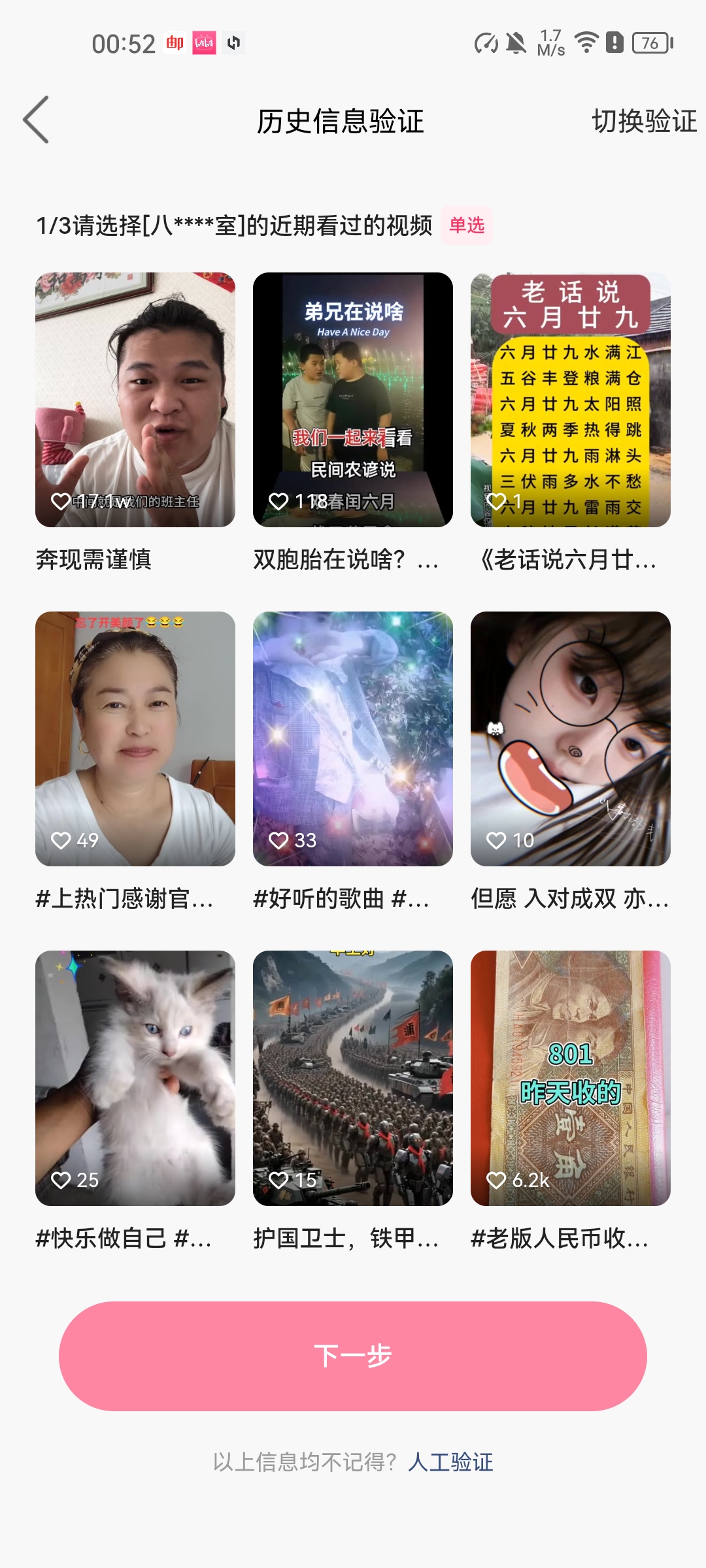Choose the #好听的歌曲 video
The height and width of the screenshot is (1568, 706).
[x=353, y=739]
